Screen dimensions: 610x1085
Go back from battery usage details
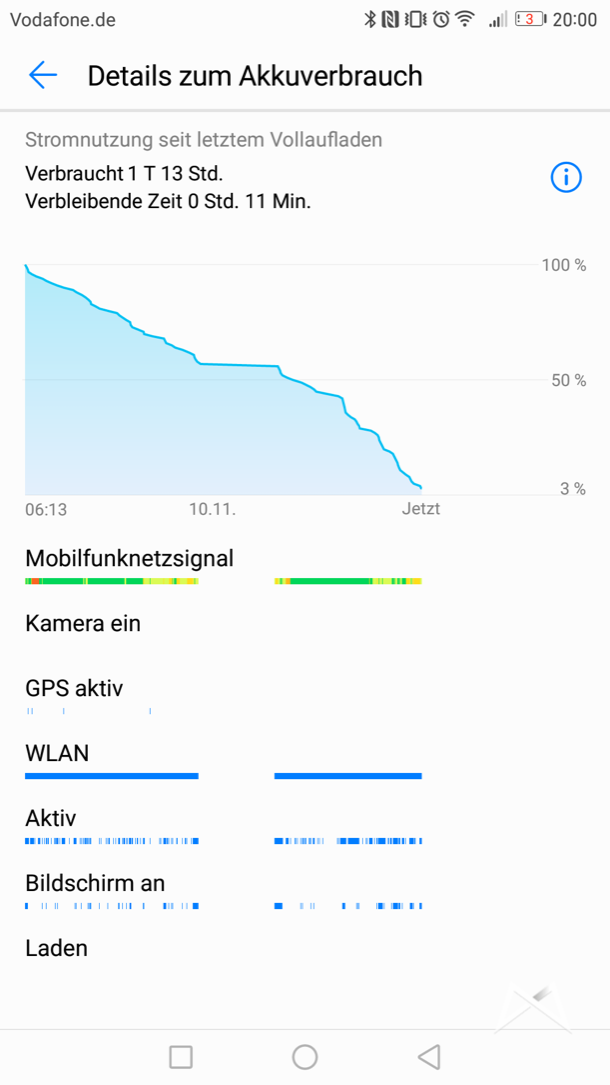[x=43, y=75]
